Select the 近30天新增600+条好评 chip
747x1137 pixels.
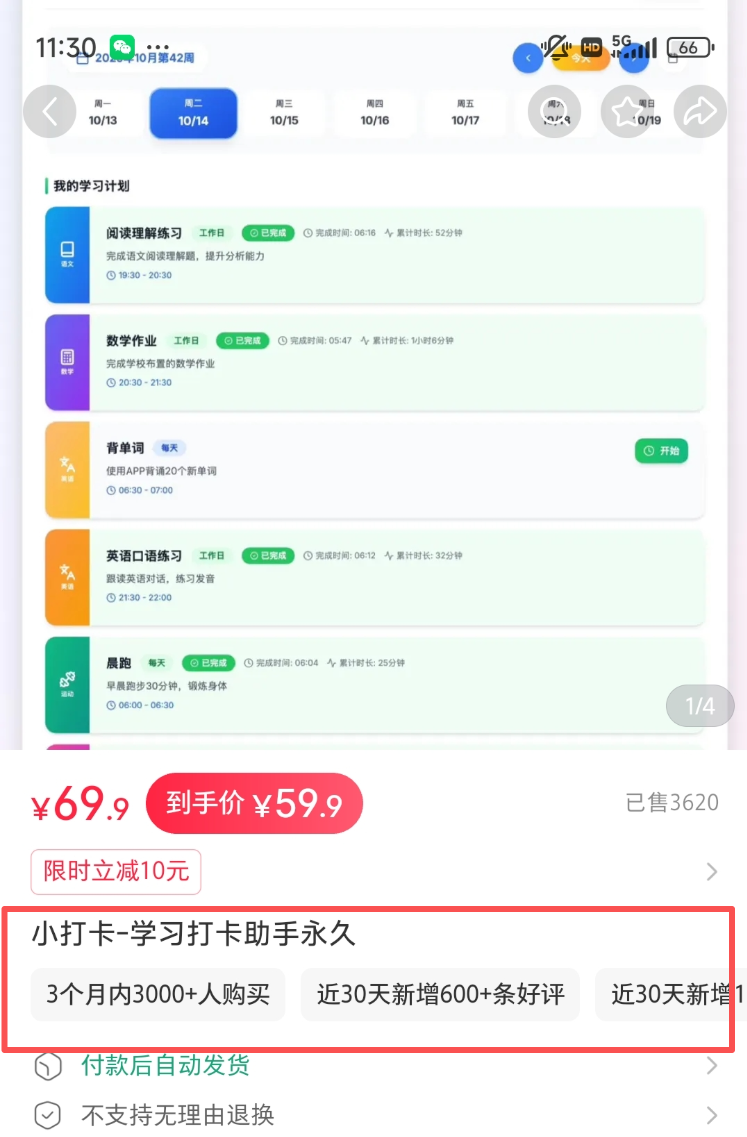(440, 994)
